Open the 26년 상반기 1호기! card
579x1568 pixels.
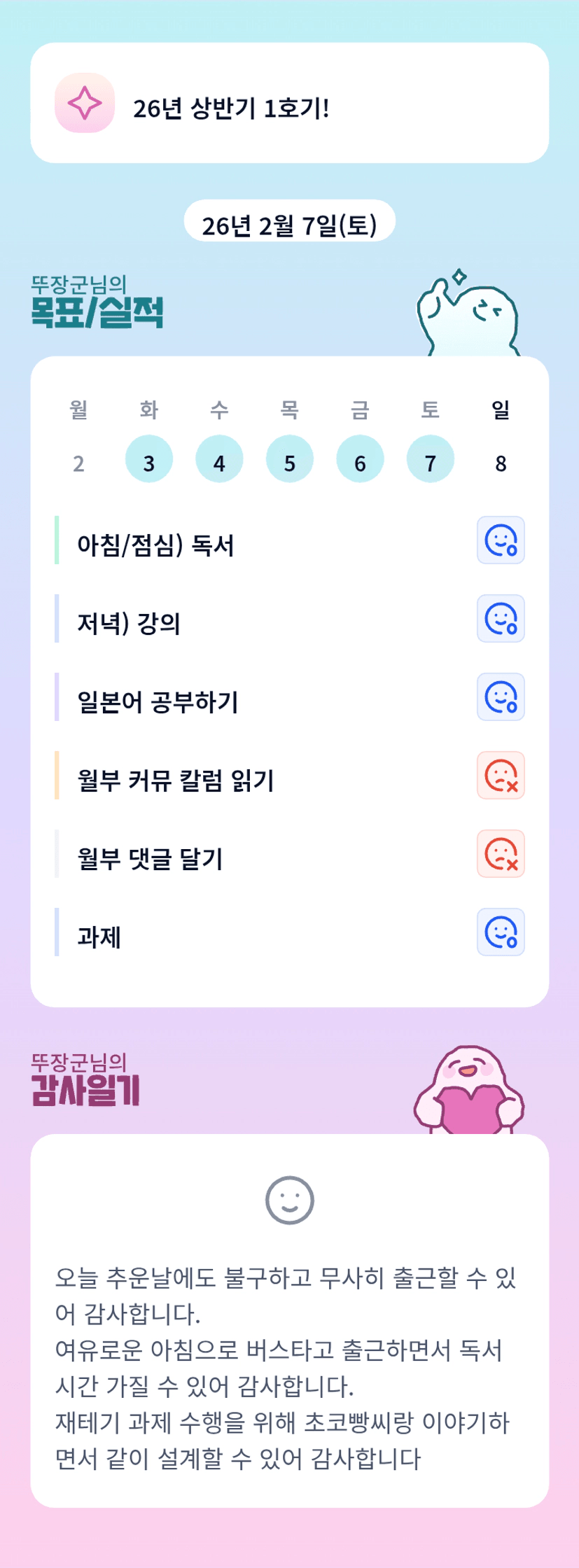[289, 104]
